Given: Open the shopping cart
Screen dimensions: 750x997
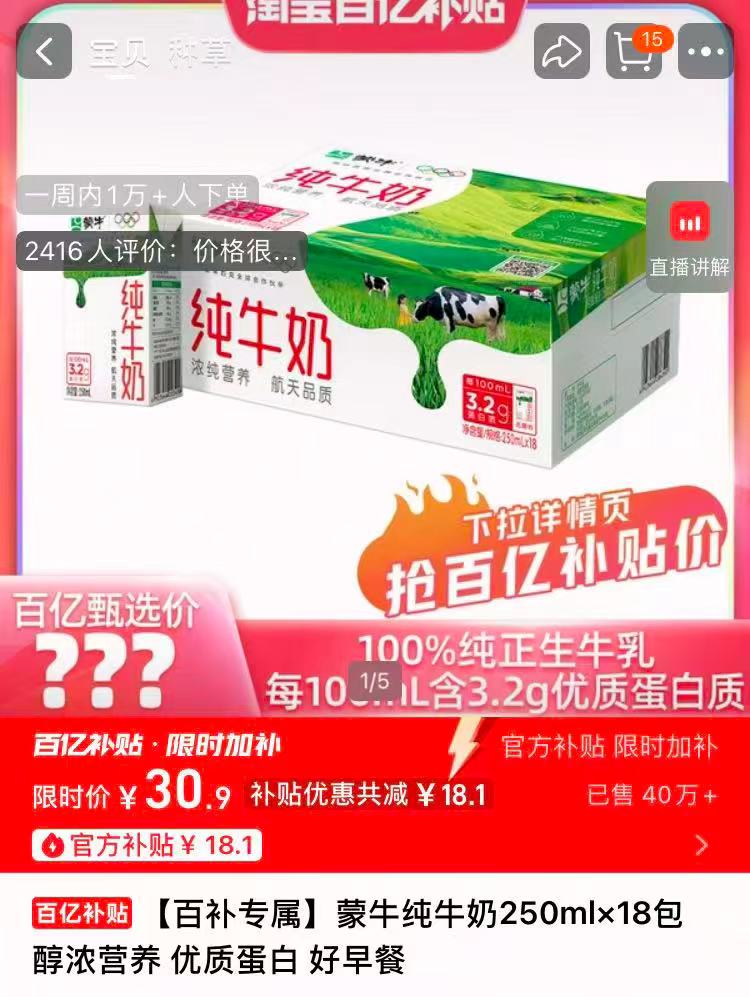Looking at the screenshot, I should click(x=635, y=52).
